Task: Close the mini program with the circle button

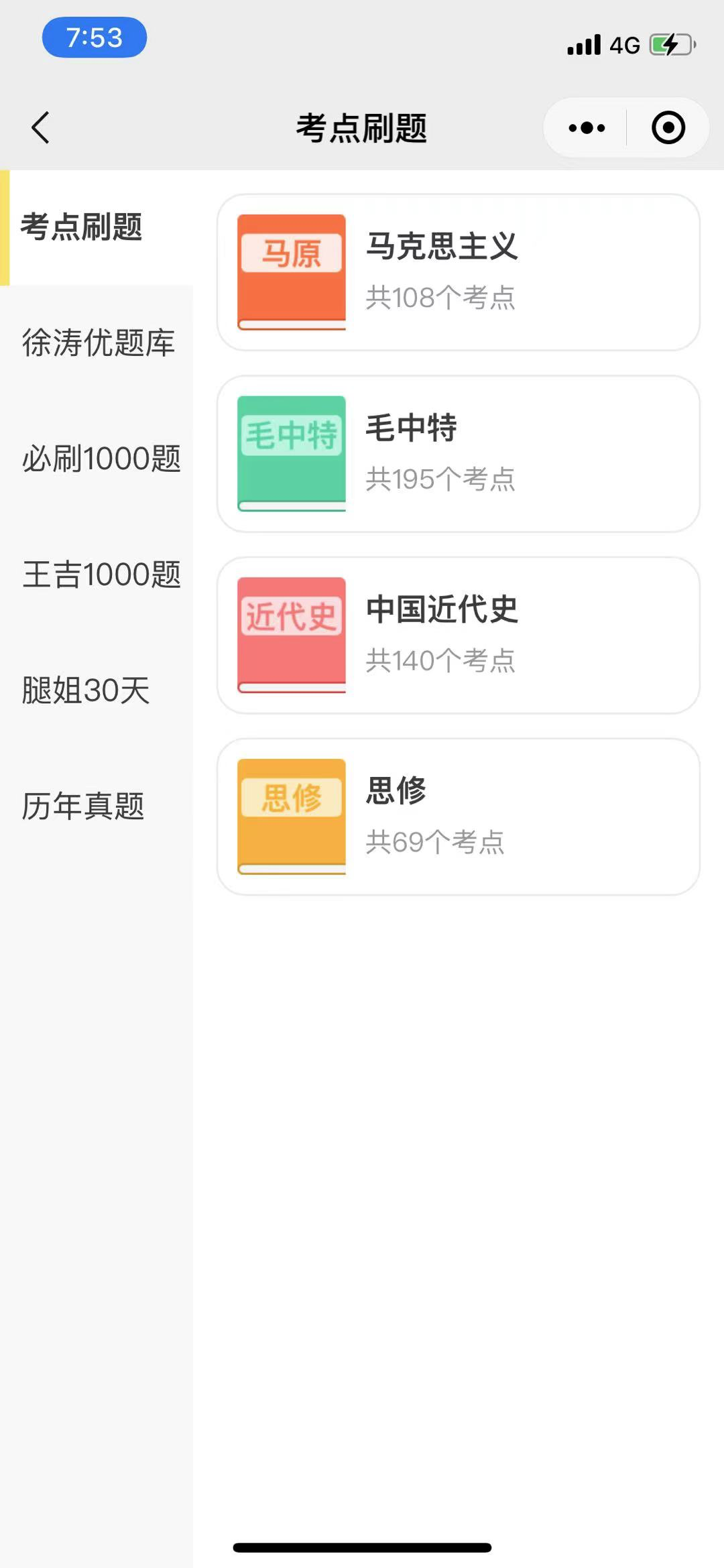Action: click(x=668, y=127)
